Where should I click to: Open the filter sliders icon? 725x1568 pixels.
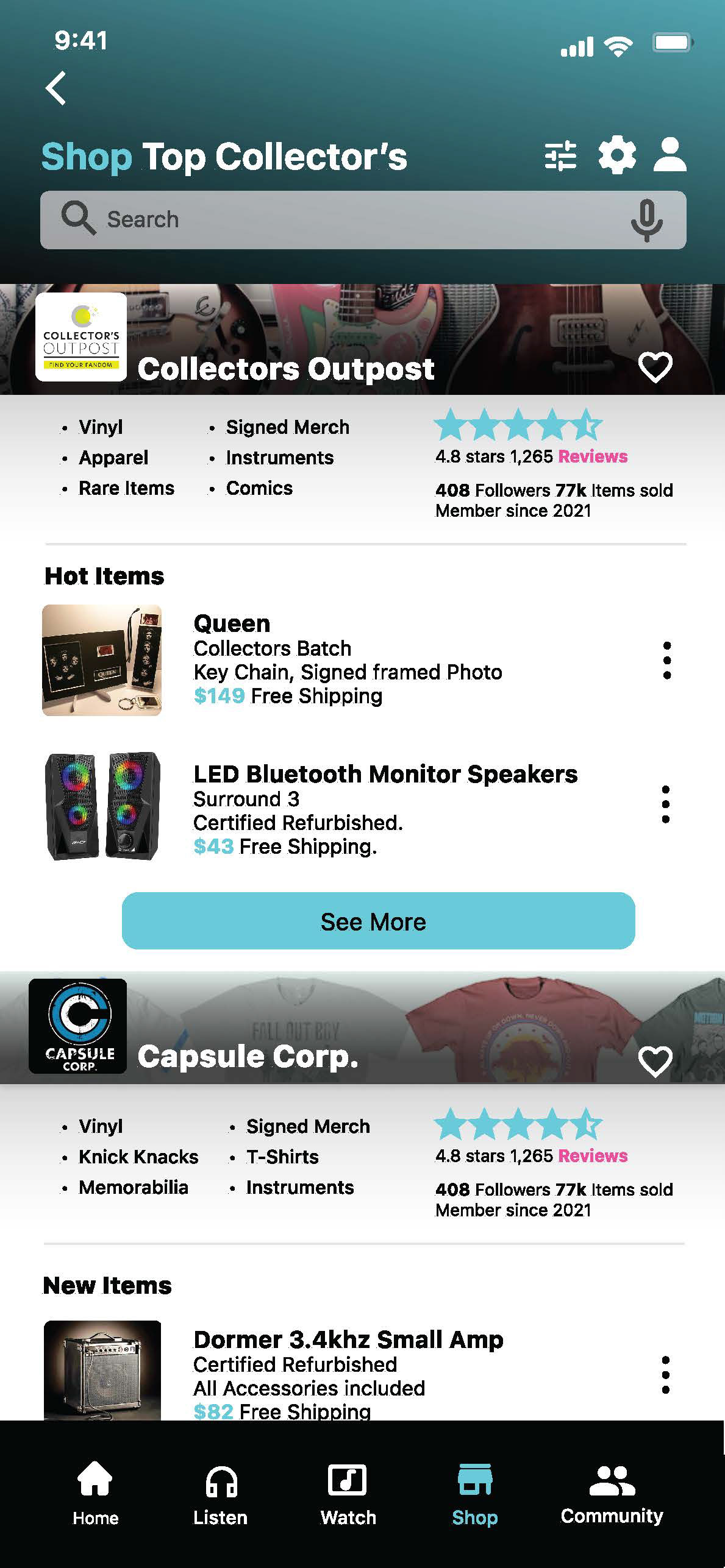click(560, 155)
